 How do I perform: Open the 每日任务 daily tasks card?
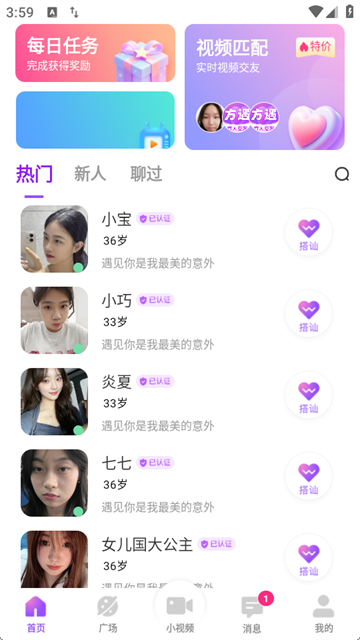95,53
